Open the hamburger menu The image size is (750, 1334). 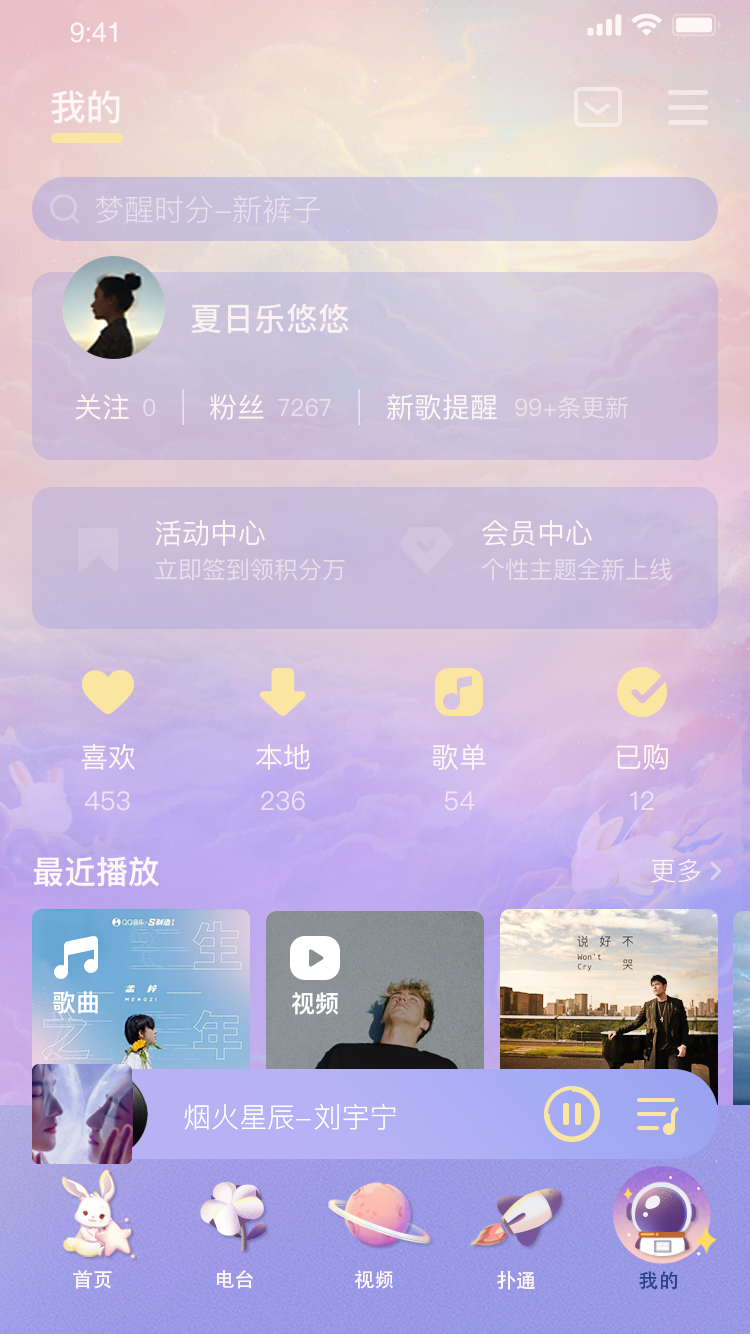pos(688,107)
